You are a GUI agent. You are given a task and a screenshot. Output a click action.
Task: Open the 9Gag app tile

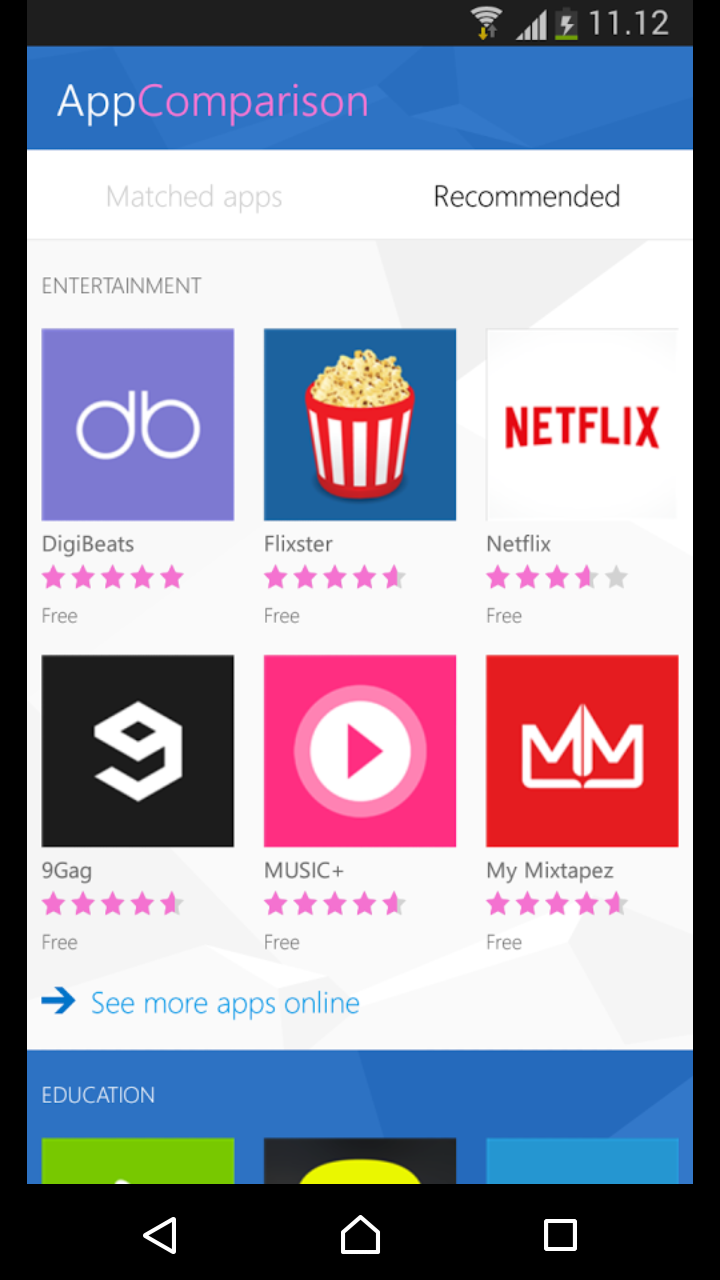point(138,751)
